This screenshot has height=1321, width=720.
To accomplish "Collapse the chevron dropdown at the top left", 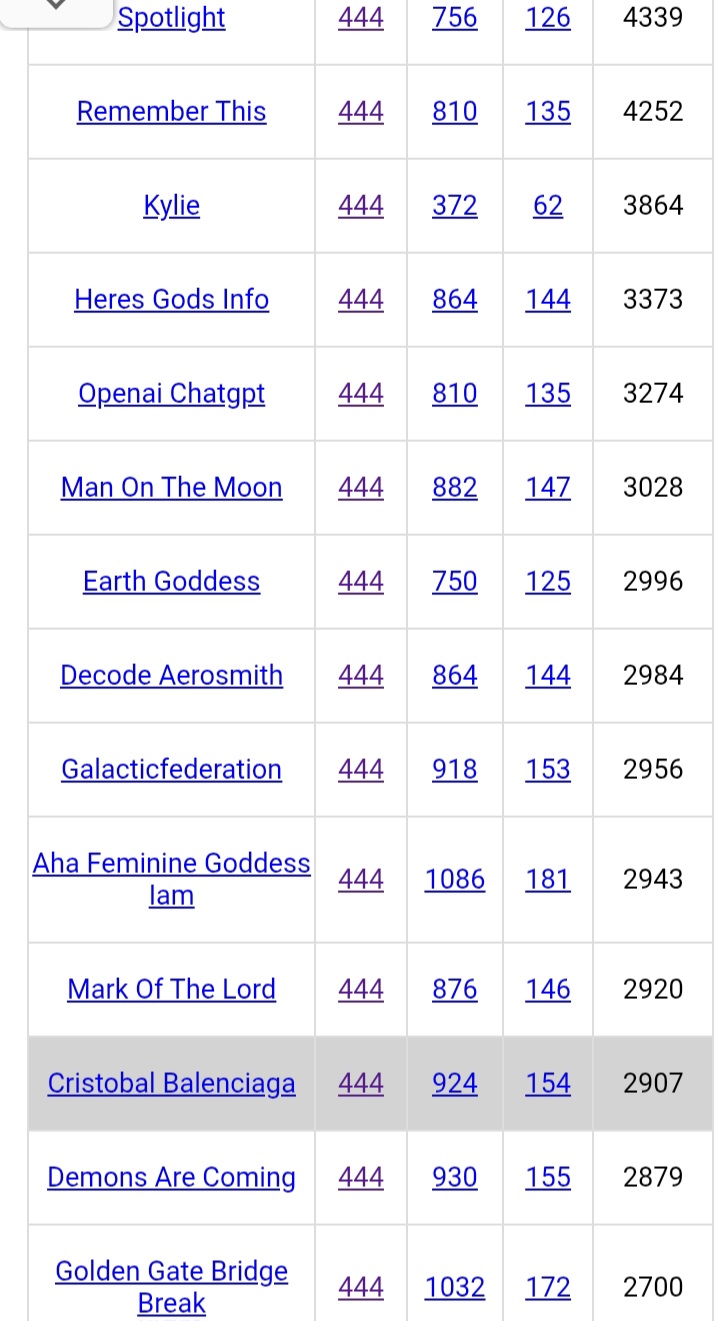I will pyautogui.click(x=57, y=6).
